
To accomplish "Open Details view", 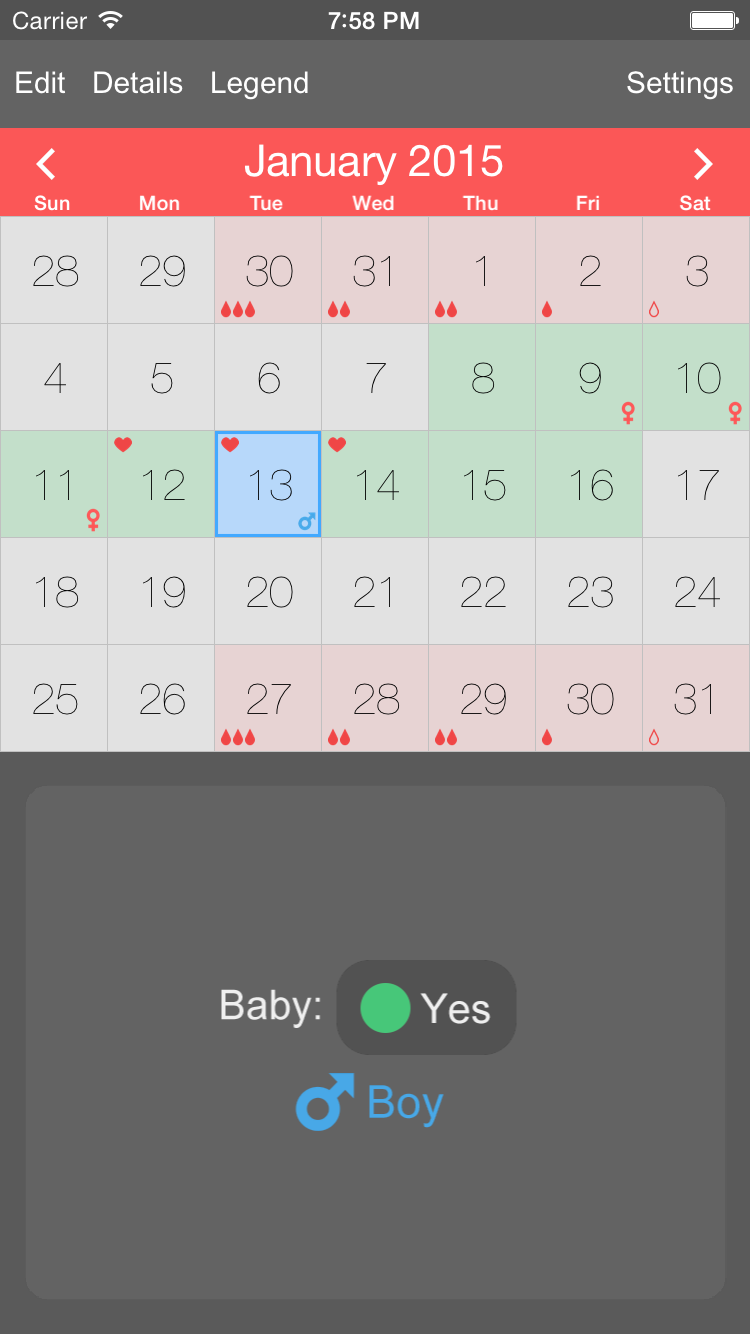I will [x=137, y=83].
